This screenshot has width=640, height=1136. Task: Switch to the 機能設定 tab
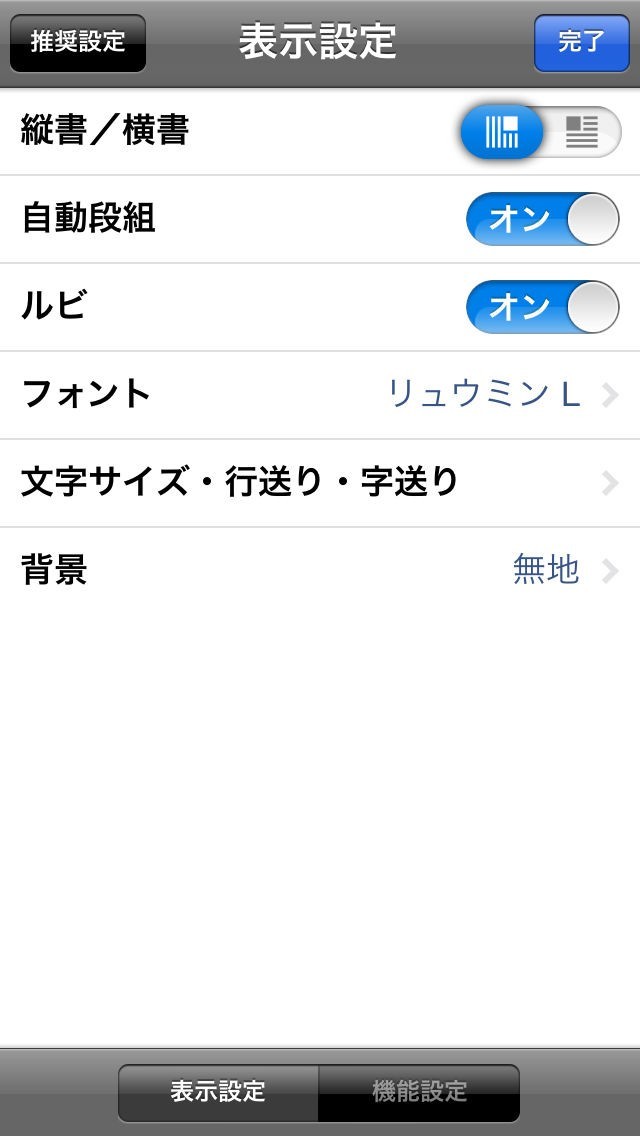click(x=419, y=1092)
